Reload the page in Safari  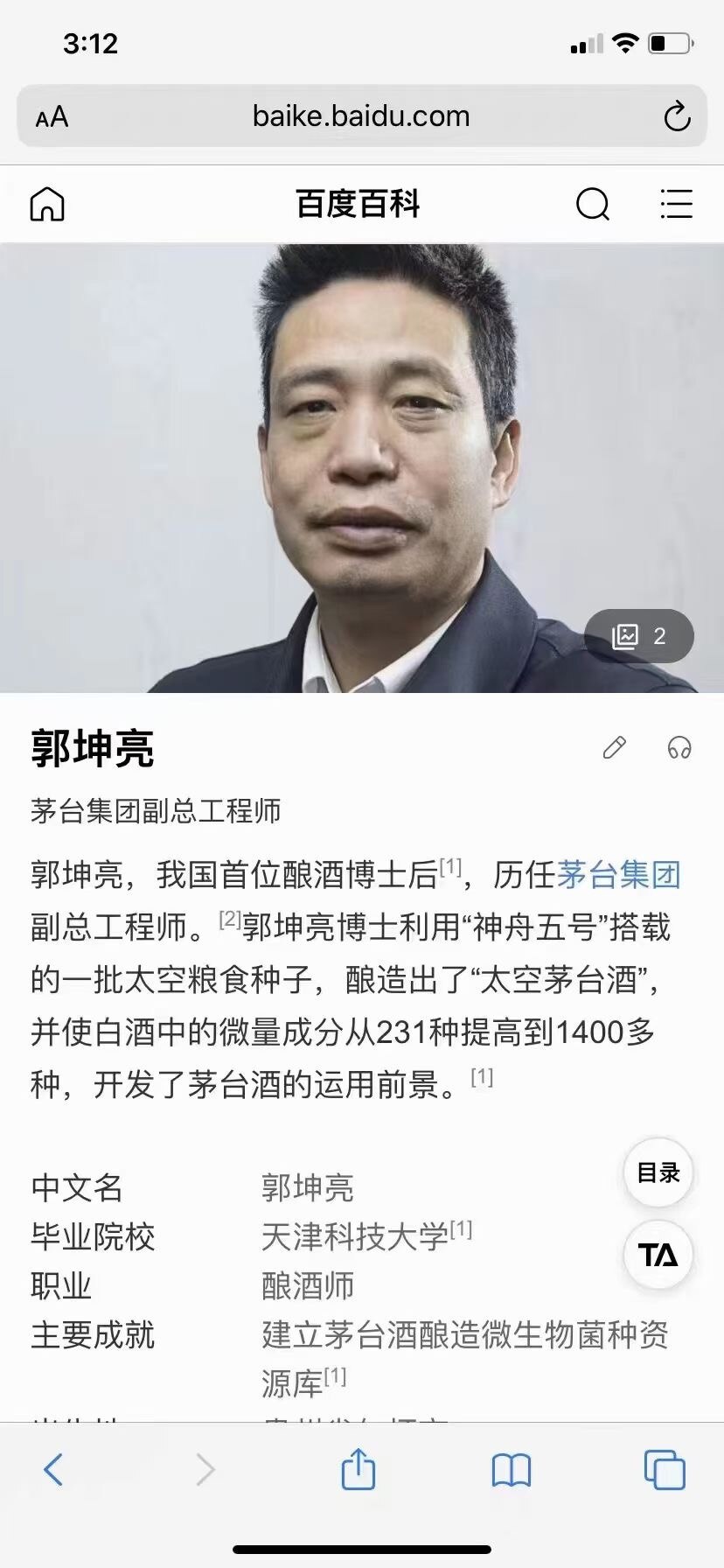click(677, 116)
